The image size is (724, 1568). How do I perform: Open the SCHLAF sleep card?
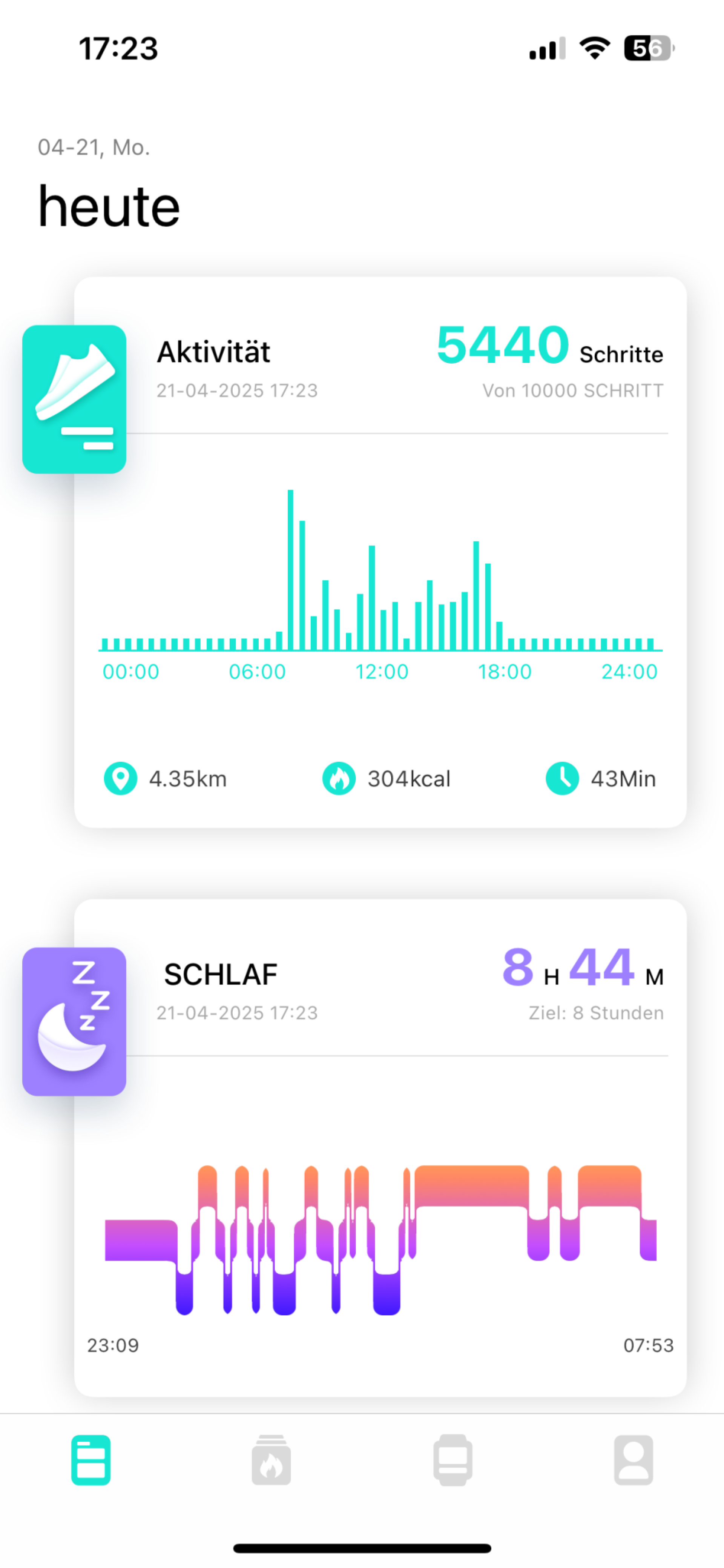pyautogui.click(x=380, y=1147)
